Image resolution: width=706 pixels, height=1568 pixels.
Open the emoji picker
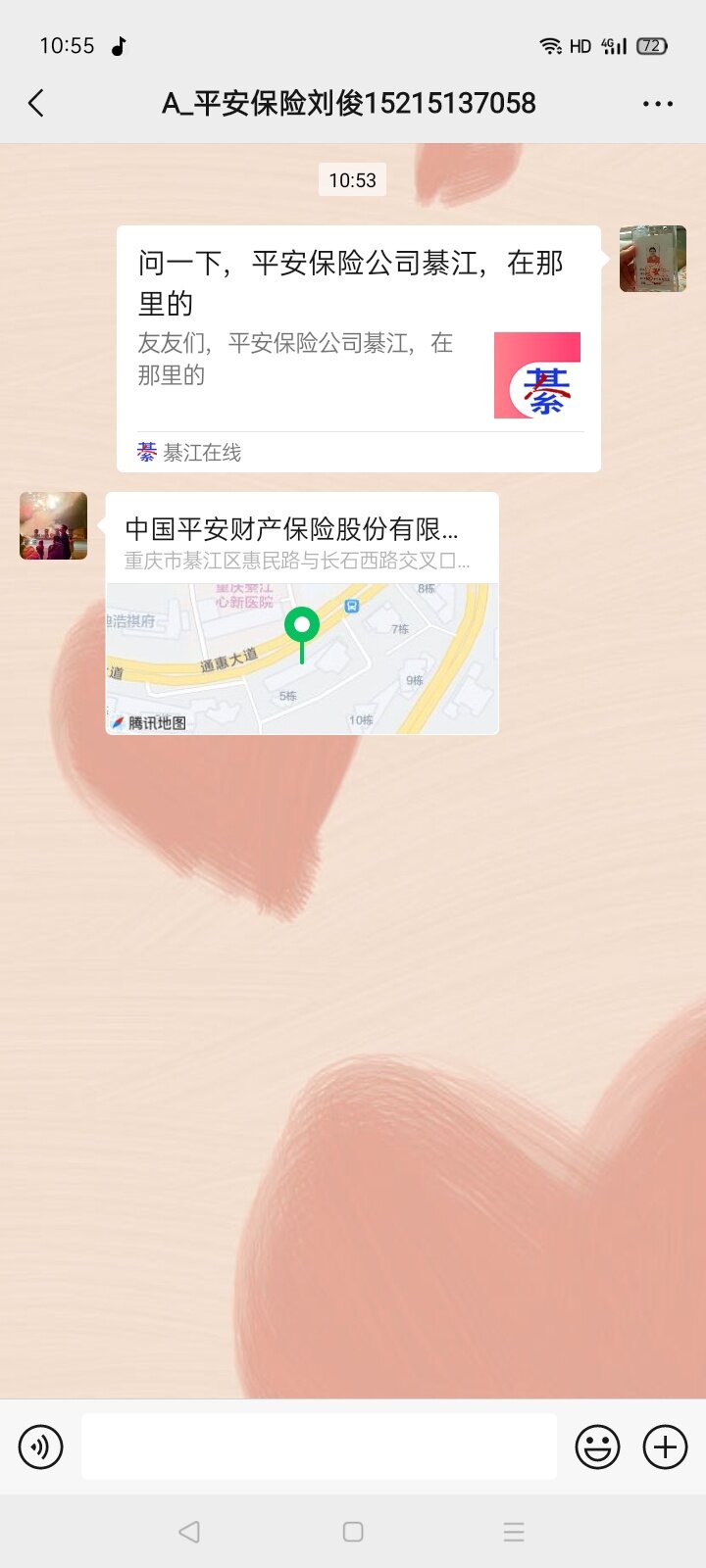[x=597, y=1446]
